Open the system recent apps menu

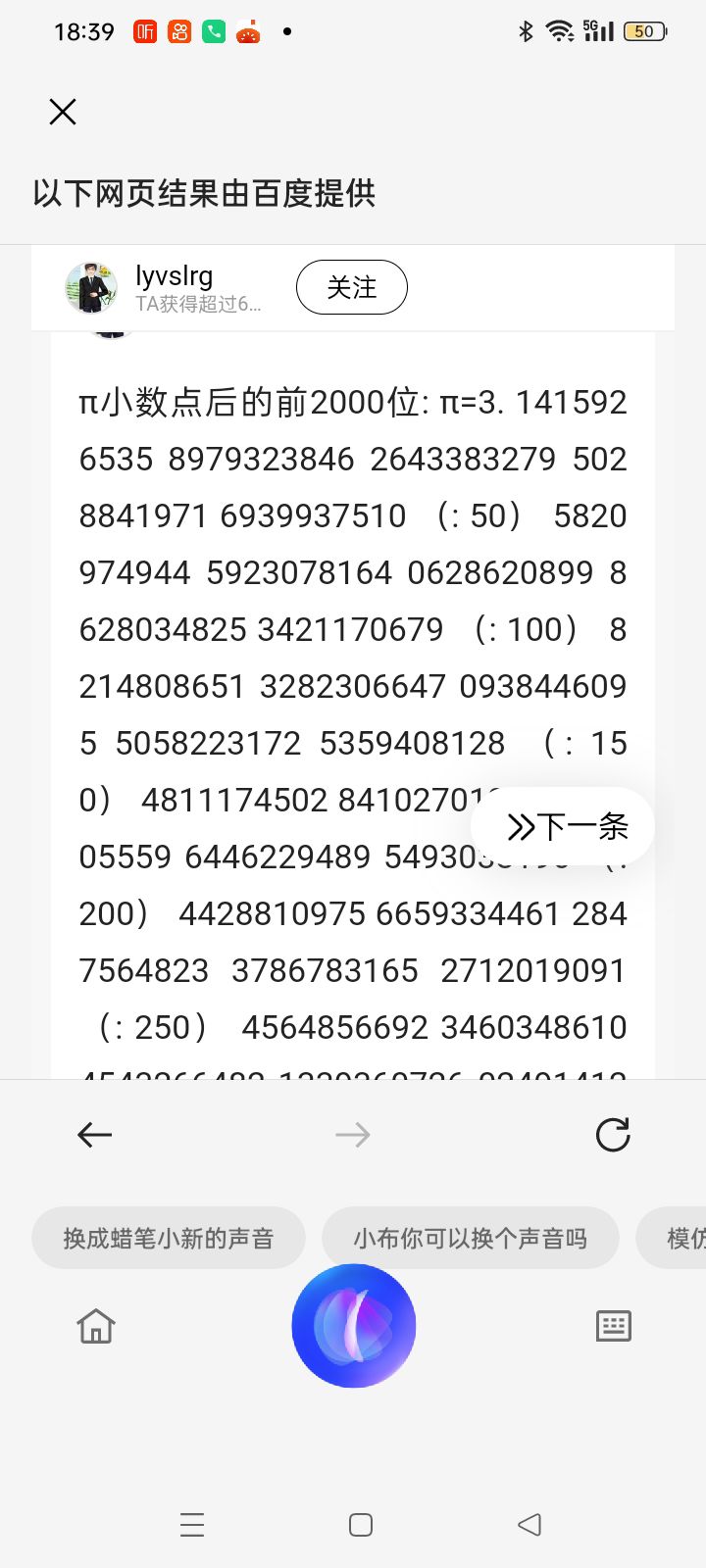point(192,1525)
